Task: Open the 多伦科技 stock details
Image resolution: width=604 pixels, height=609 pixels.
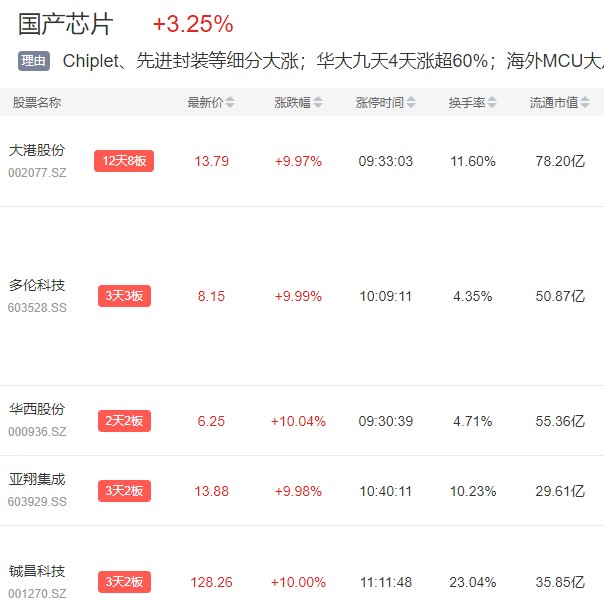Action: 37,286
